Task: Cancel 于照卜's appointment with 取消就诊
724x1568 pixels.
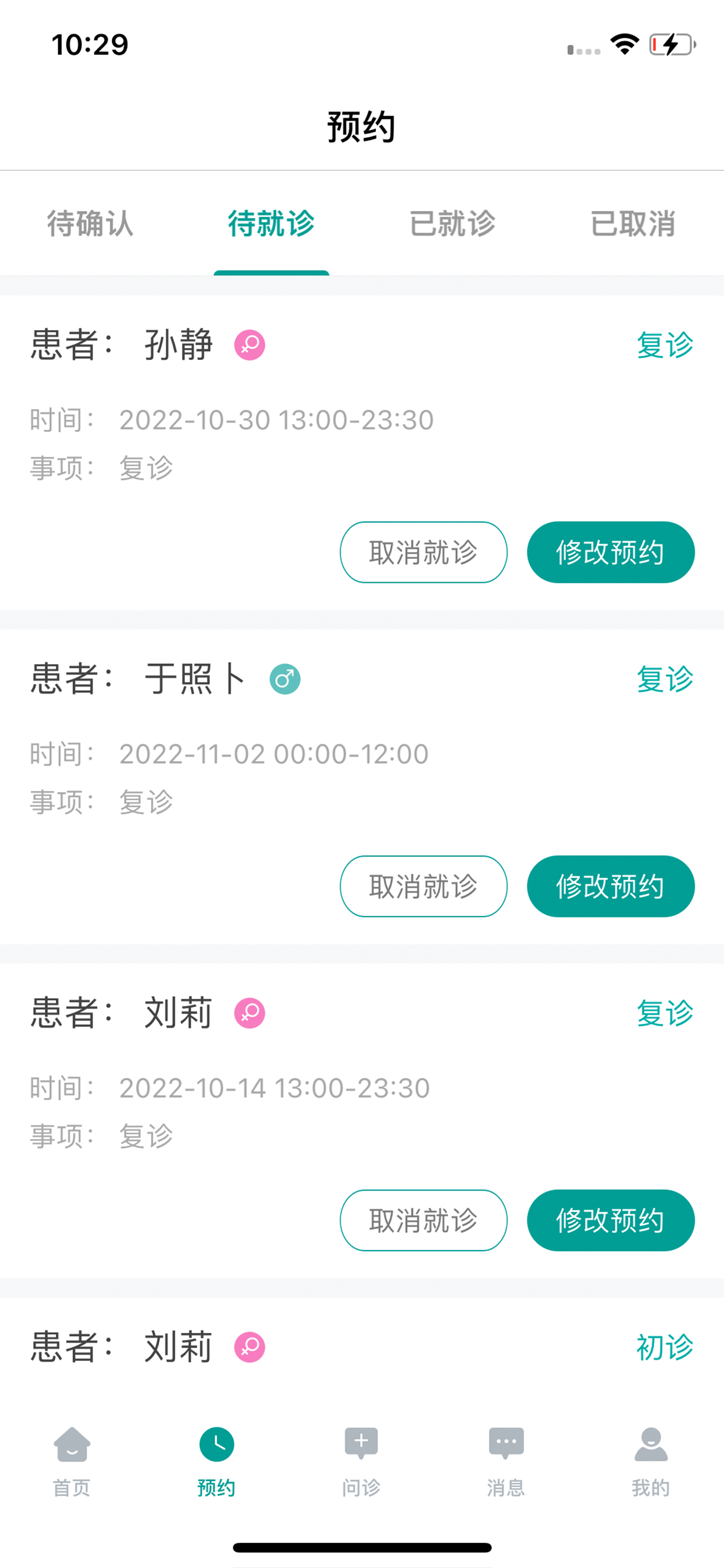Action: click(423, 886)
